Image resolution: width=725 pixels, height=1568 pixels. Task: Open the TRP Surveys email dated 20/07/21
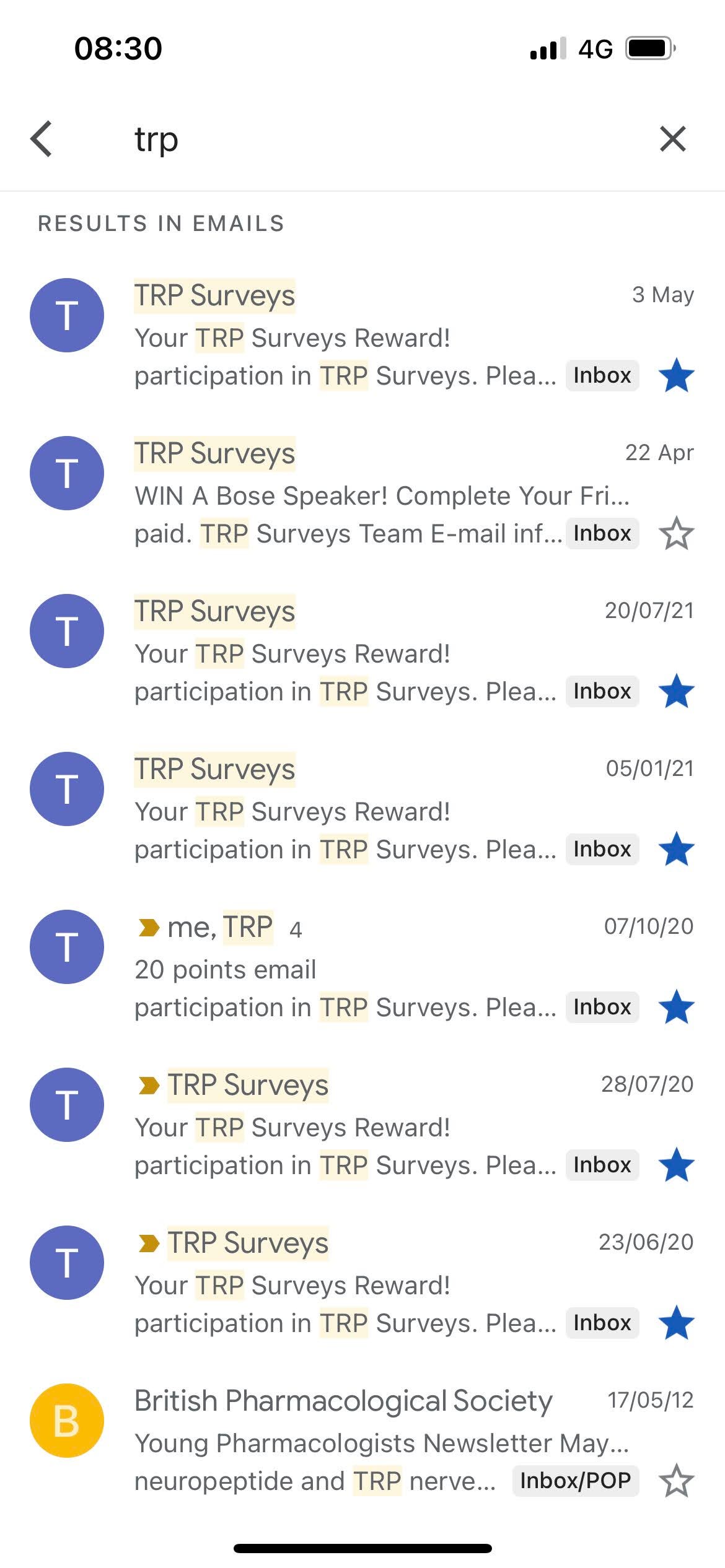(x=362, y=651)
